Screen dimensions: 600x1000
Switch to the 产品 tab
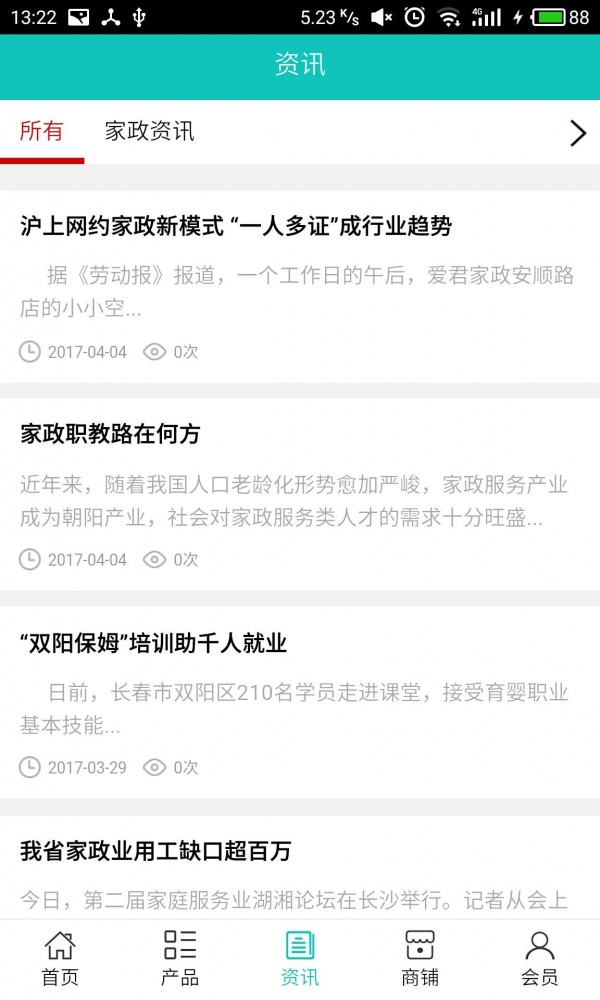pyautogui.click(x=180, y=958)
